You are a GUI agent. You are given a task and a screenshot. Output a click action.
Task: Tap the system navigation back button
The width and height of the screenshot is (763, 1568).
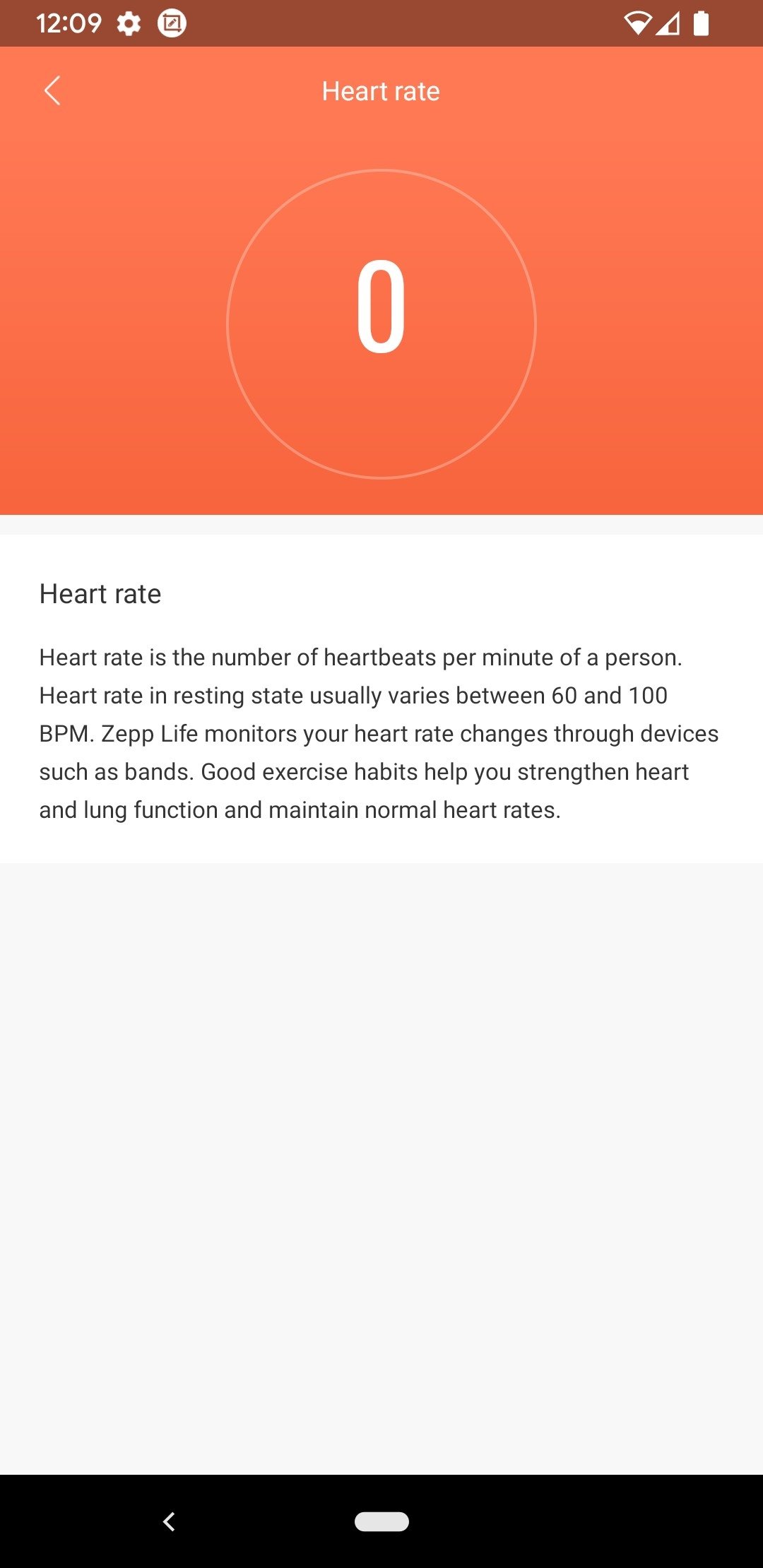coord(169,1521)
